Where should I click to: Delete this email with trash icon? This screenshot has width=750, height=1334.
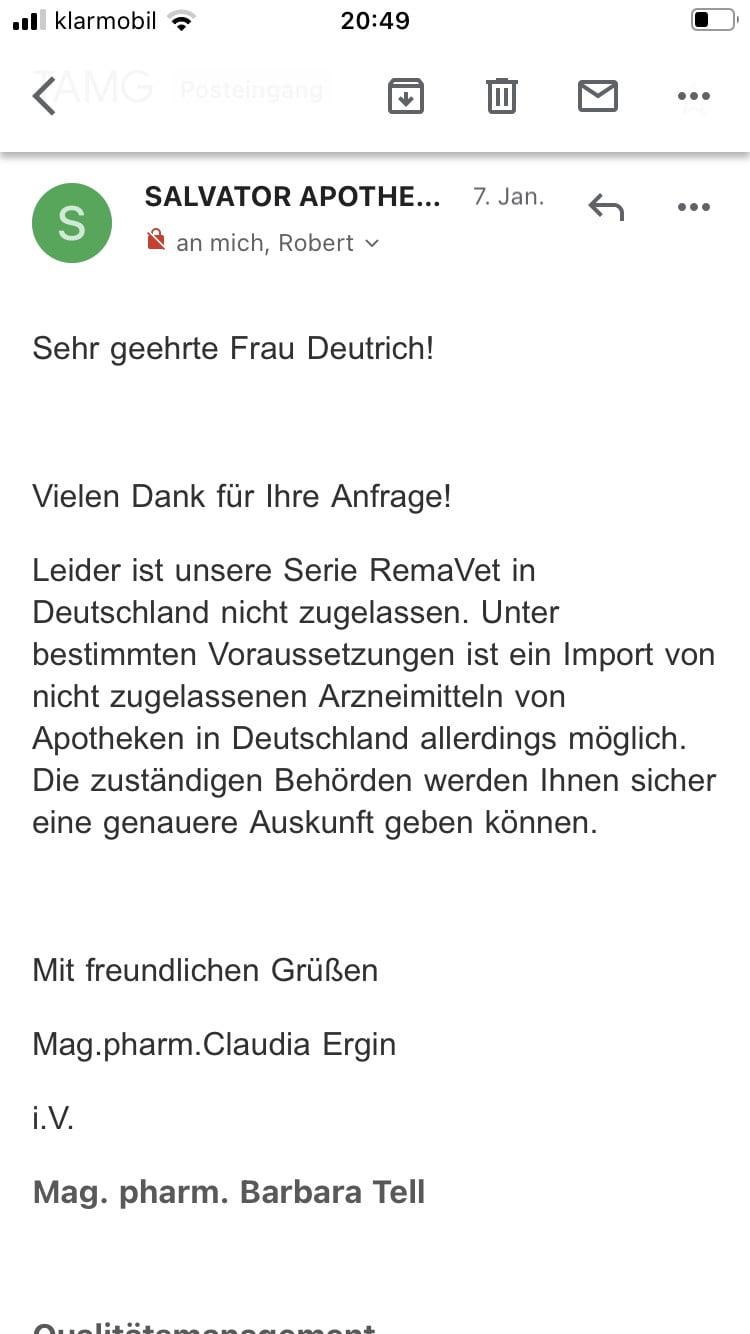click(x=502, y=96)
